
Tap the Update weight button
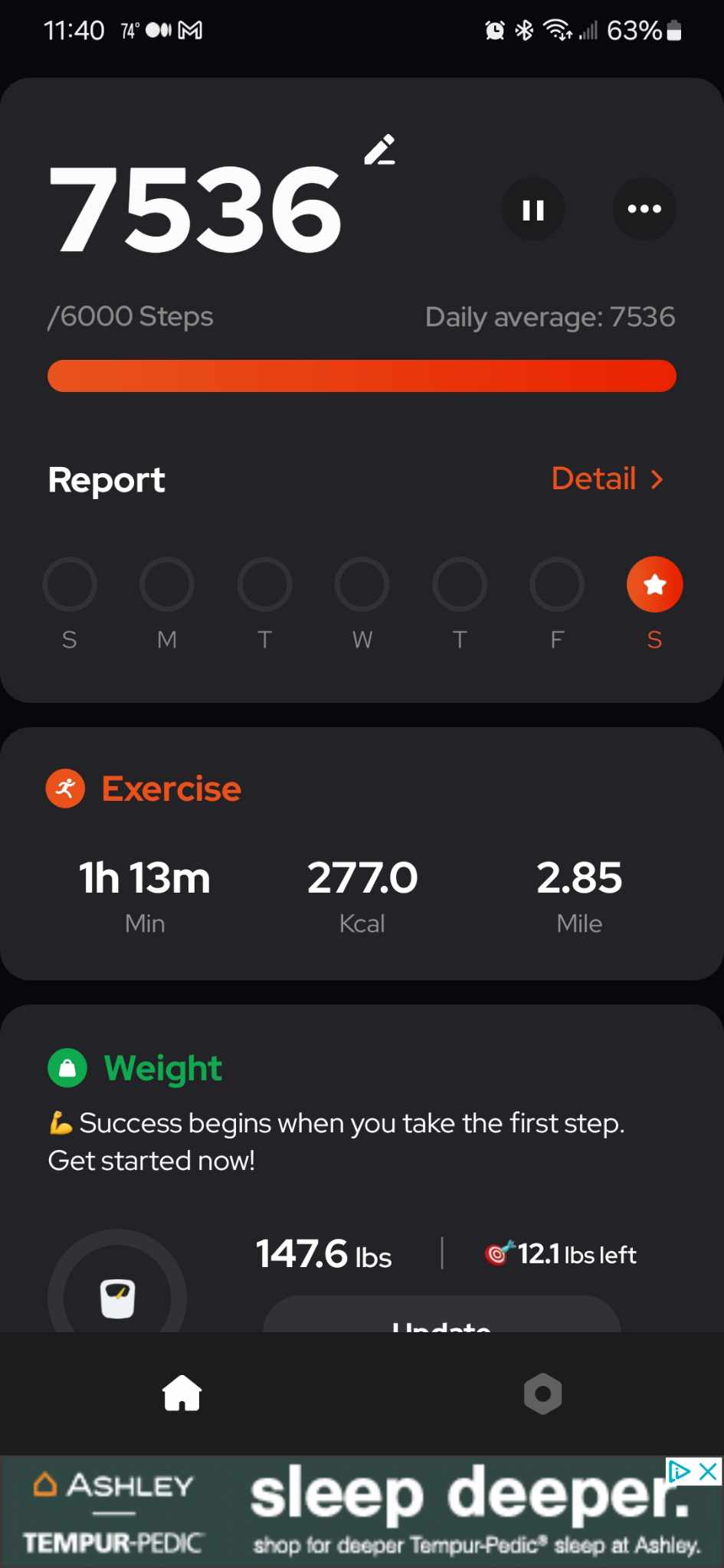click(441, 1317)
